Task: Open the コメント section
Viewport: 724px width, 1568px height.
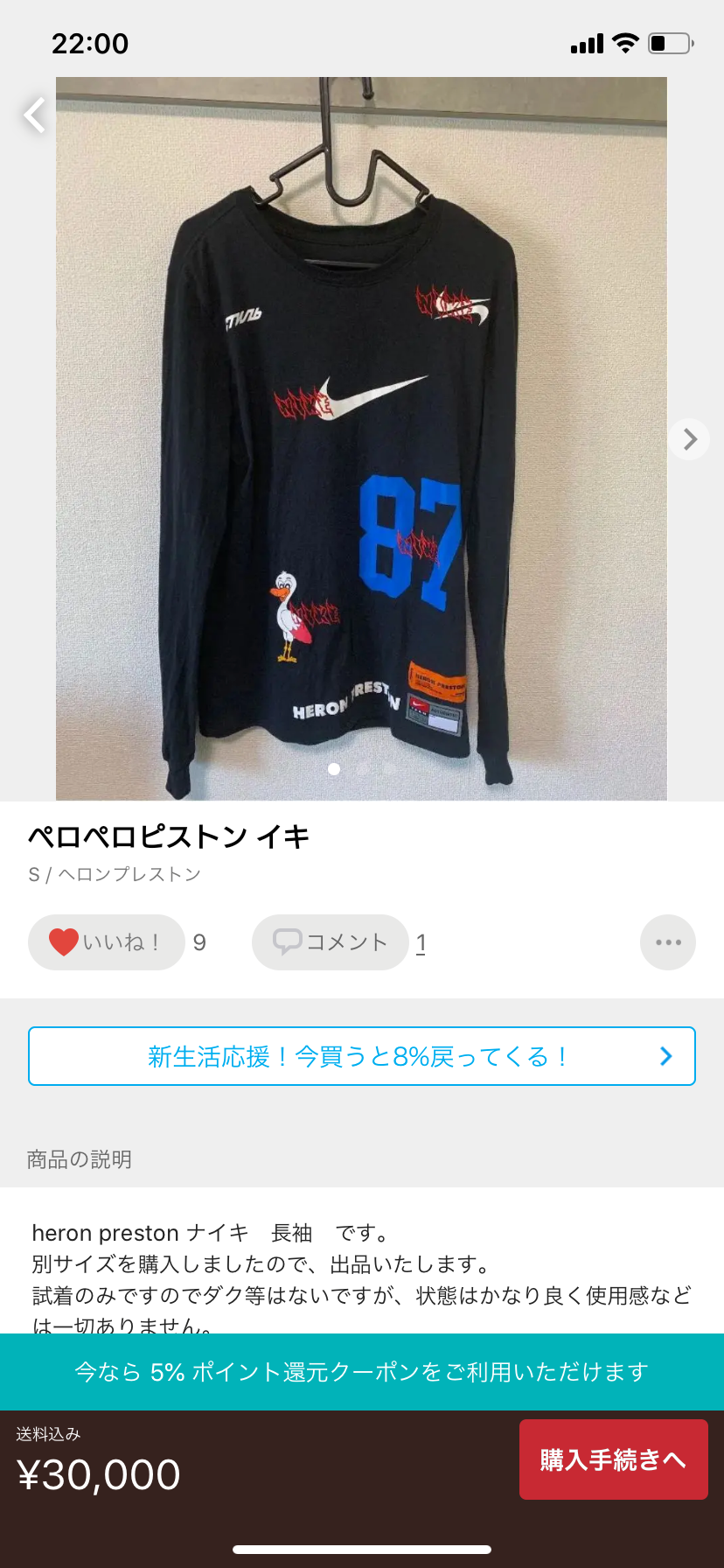Action: pyautogui.click(x=331, y=942)
